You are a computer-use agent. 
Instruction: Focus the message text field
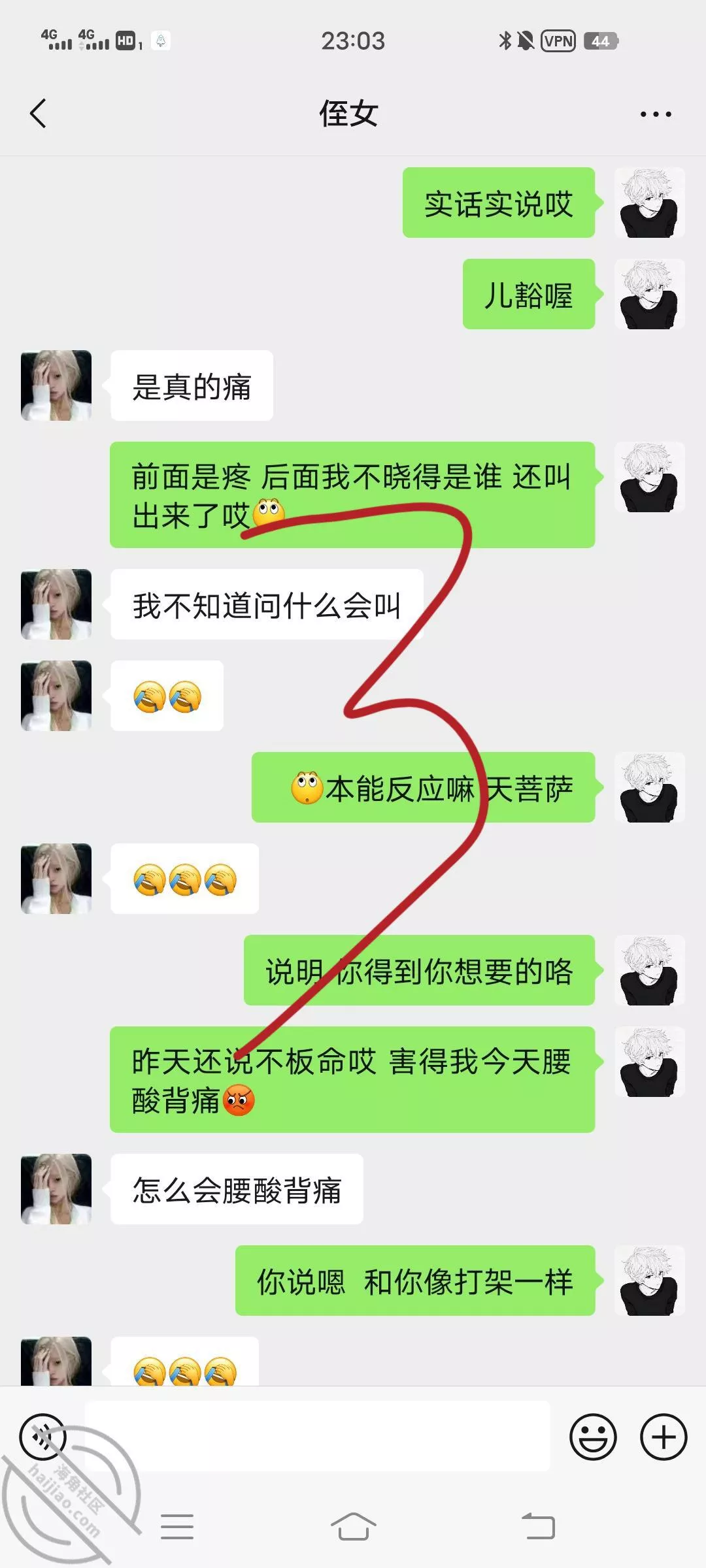(317, 1437)
